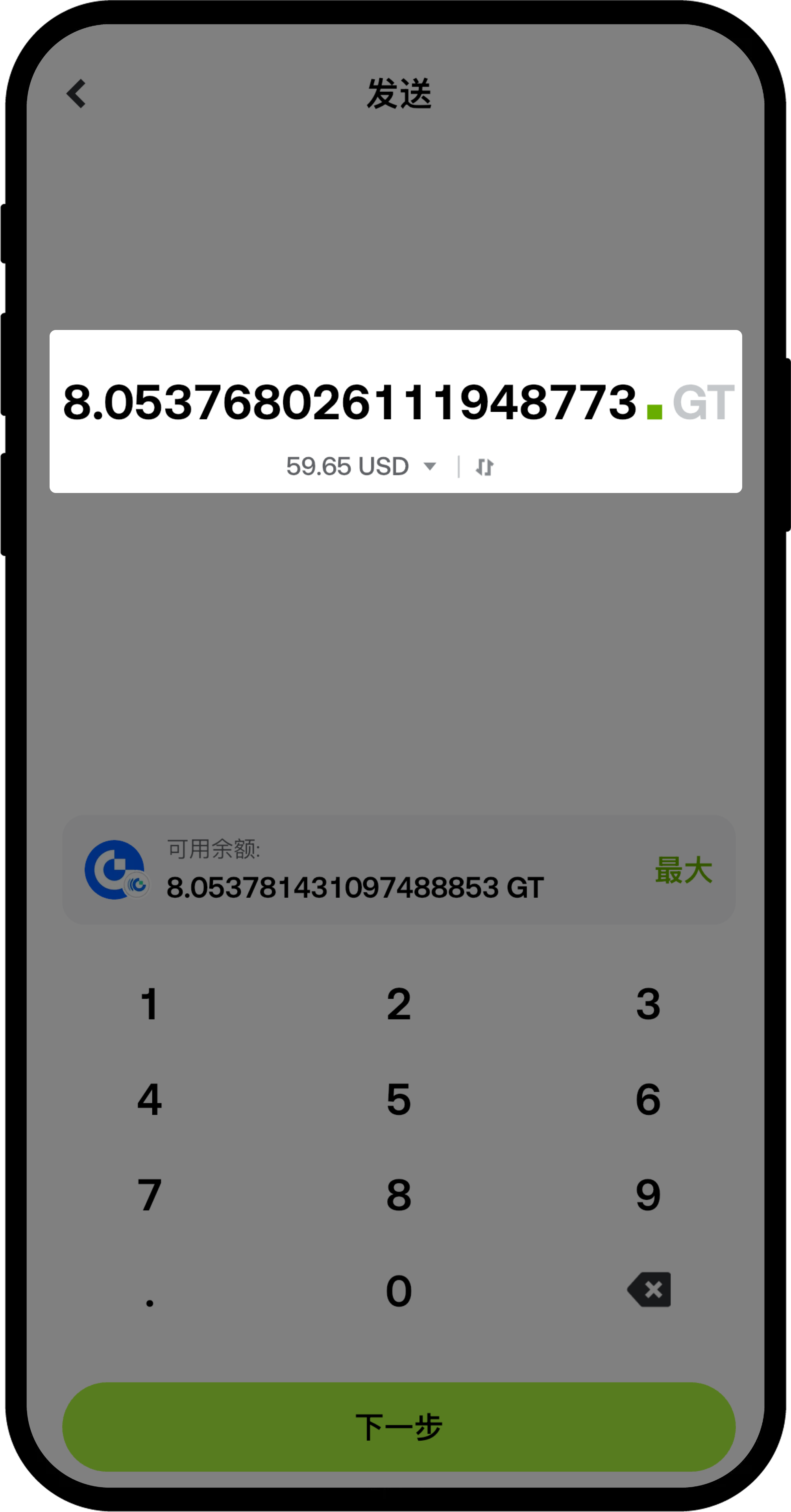The image size is (791, 1512).
Task: Enter digit 5 on the keypad
Action: pos(399,1099)
